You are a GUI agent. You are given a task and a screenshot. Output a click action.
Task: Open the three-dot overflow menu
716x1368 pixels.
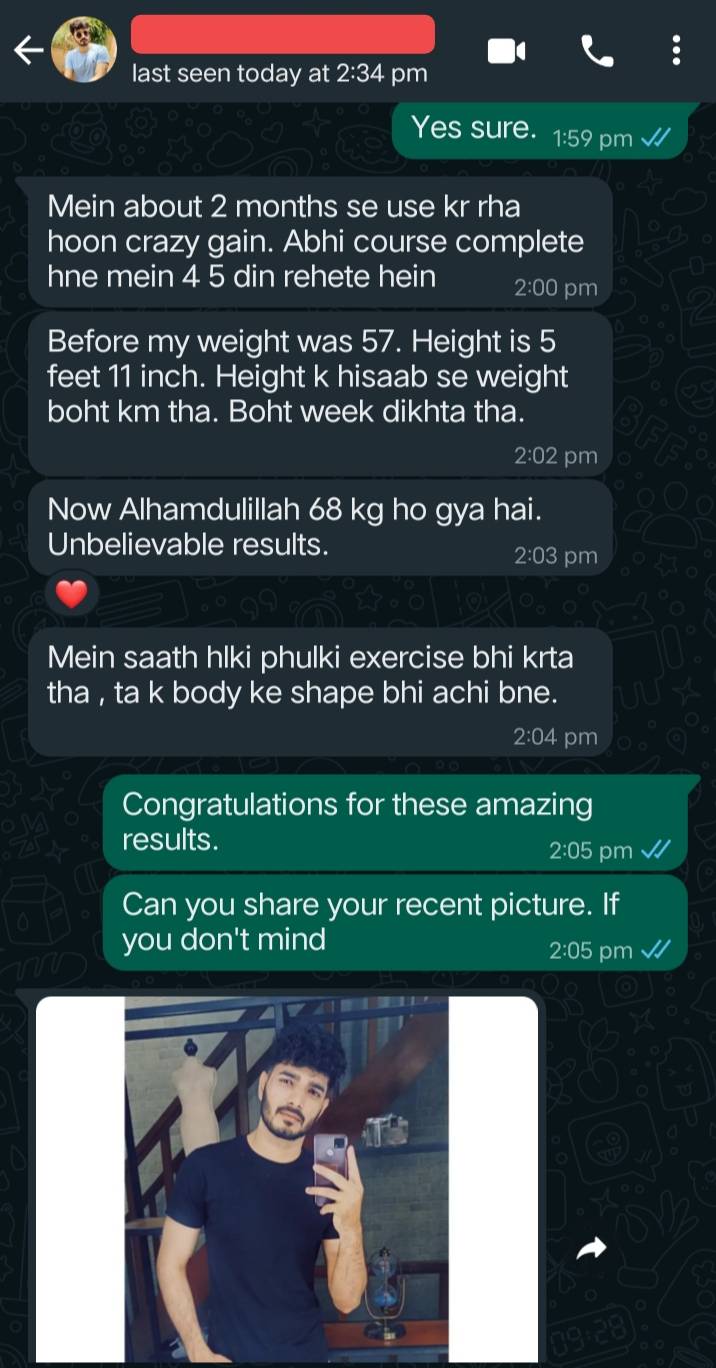point(677,50)
